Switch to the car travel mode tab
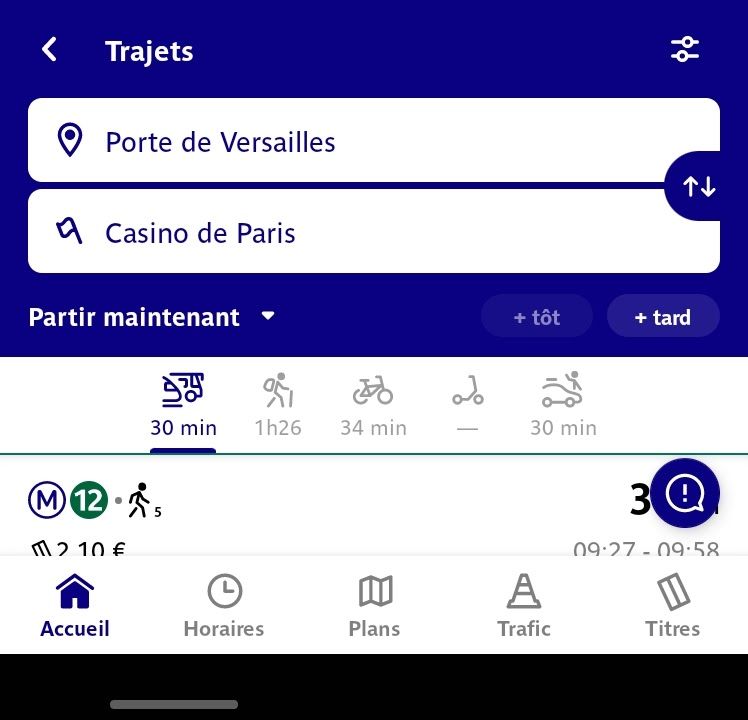 (x=563, y=406)
